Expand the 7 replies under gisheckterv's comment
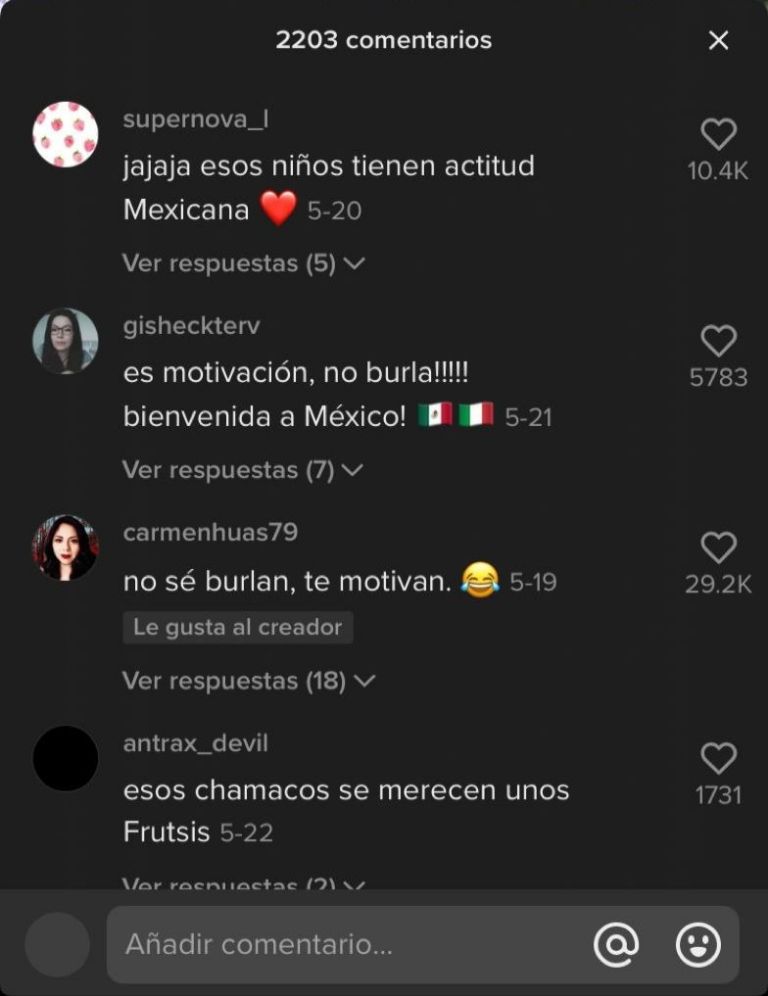This screenshot has width=768, height=996. (x=243, y=470)
